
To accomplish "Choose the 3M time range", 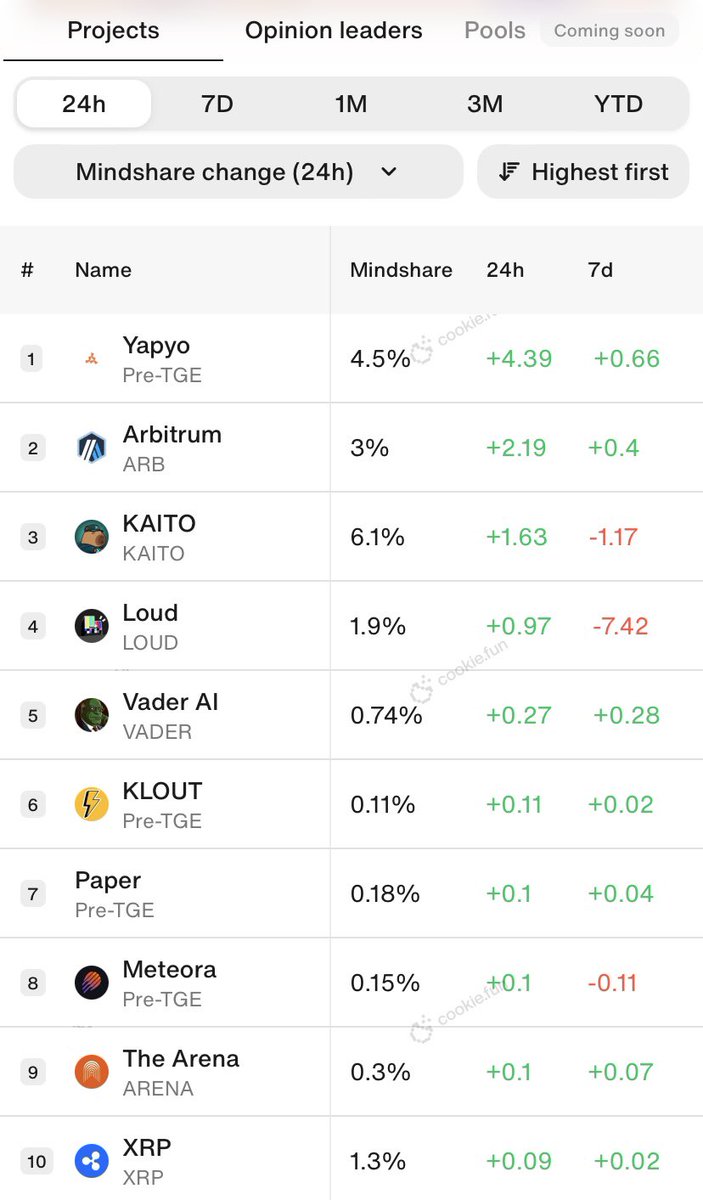I will tap(485, 104).
